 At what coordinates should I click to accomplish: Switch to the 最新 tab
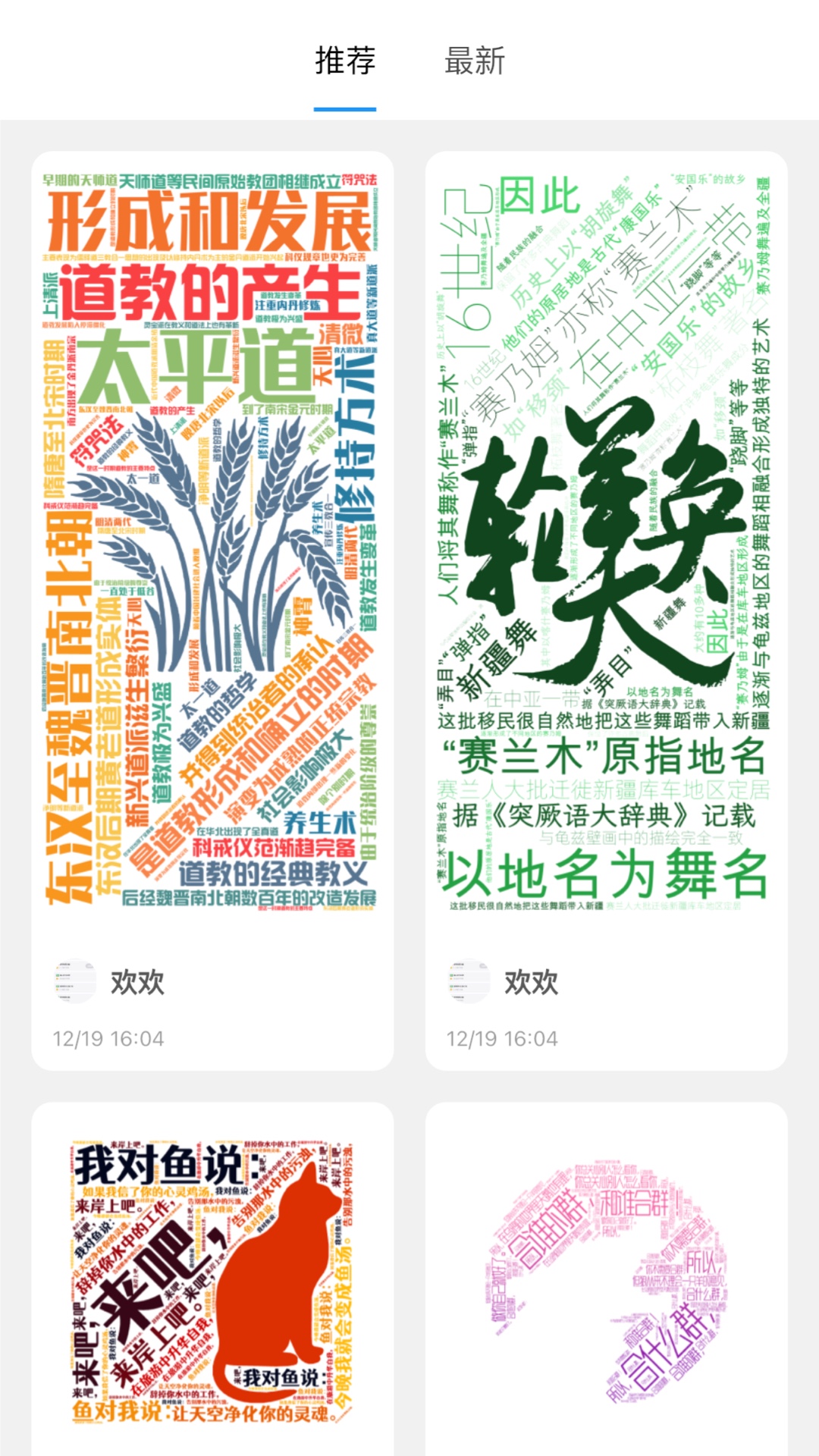[x=474, y=64]
